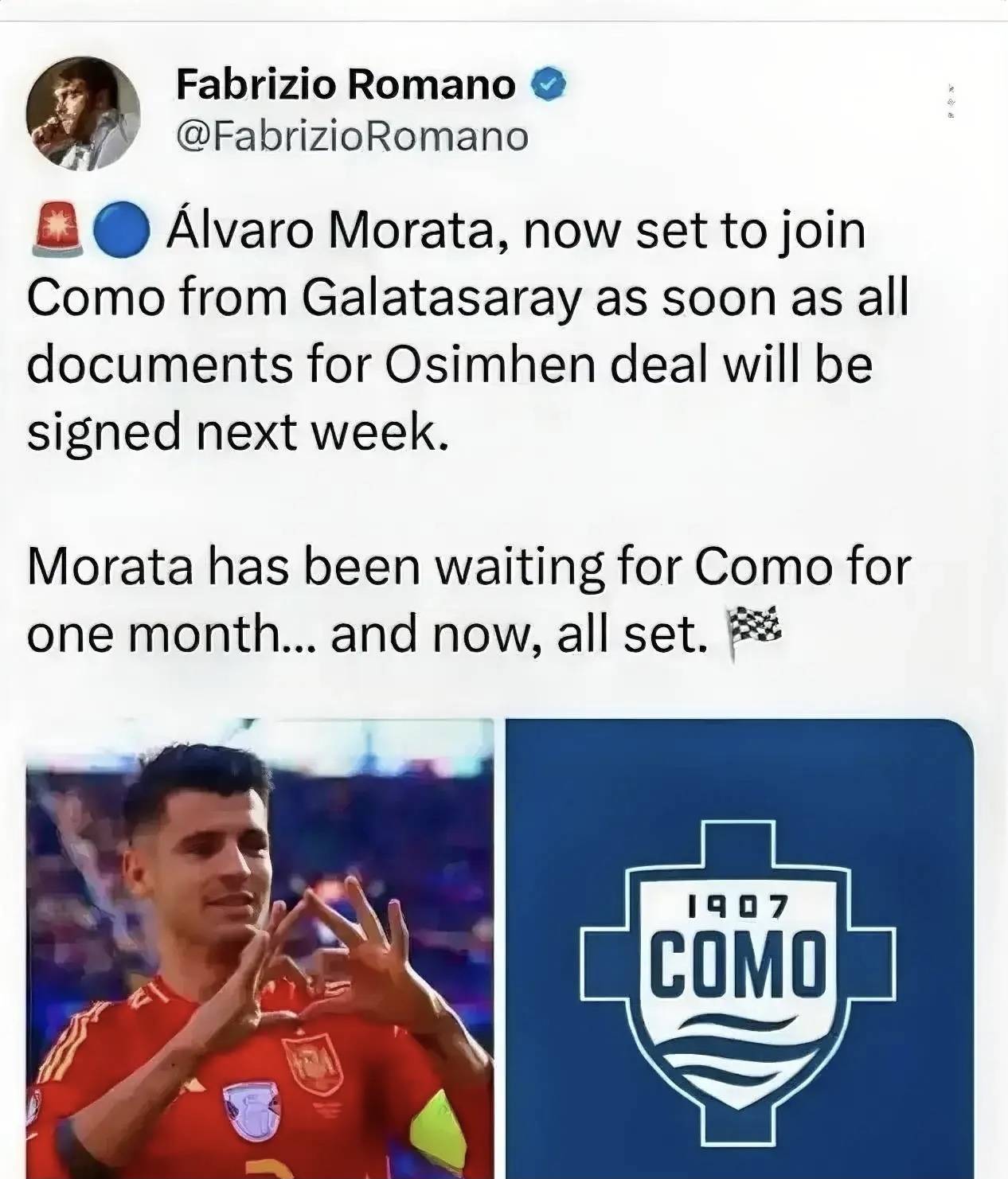1008x1179 pixels.
Task: View the Como 1907 crest image
Action: point(739,947)
